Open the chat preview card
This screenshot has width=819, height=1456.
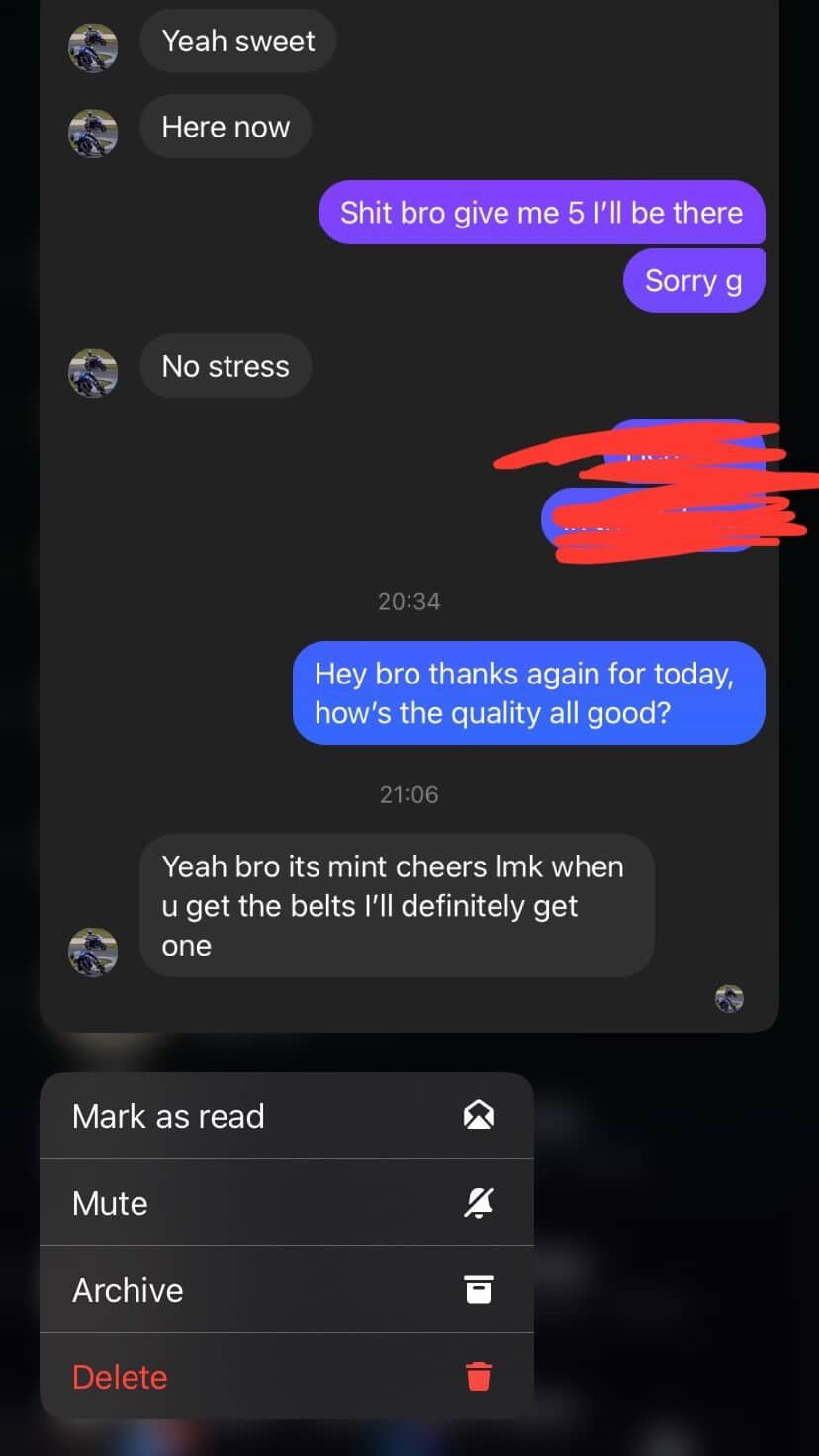click(x=409, y=514)
